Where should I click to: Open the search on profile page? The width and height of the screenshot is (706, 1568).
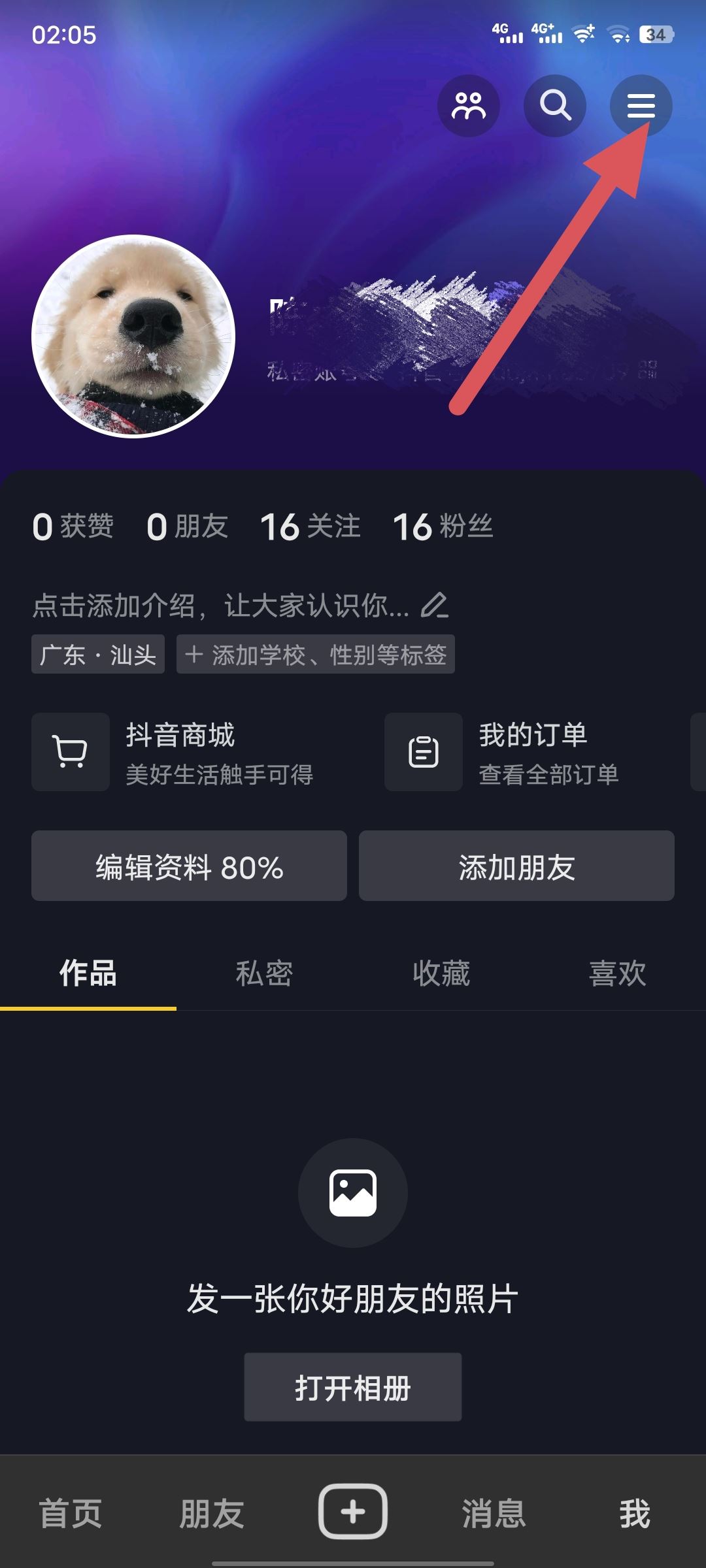tap(555, 105)
